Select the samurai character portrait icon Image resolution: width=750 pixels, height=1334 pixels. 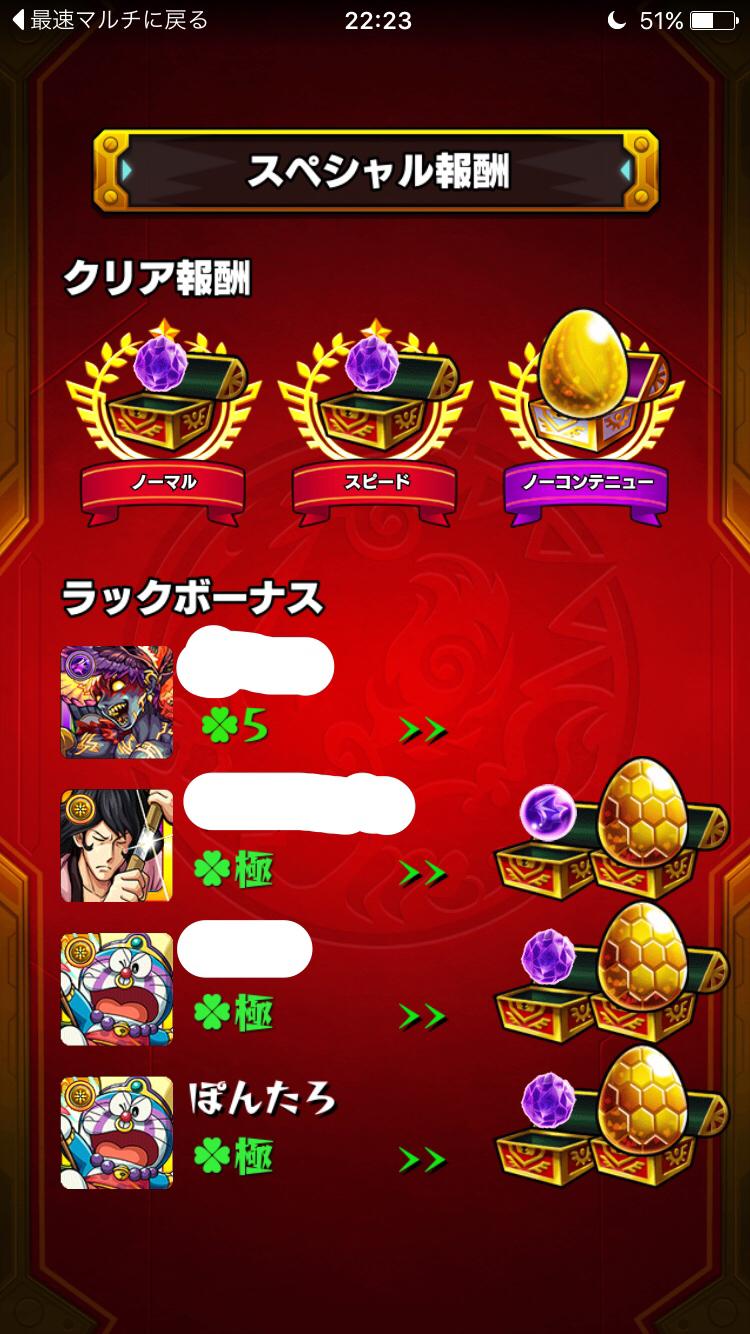pyautogui.click(x=115, y=843)
